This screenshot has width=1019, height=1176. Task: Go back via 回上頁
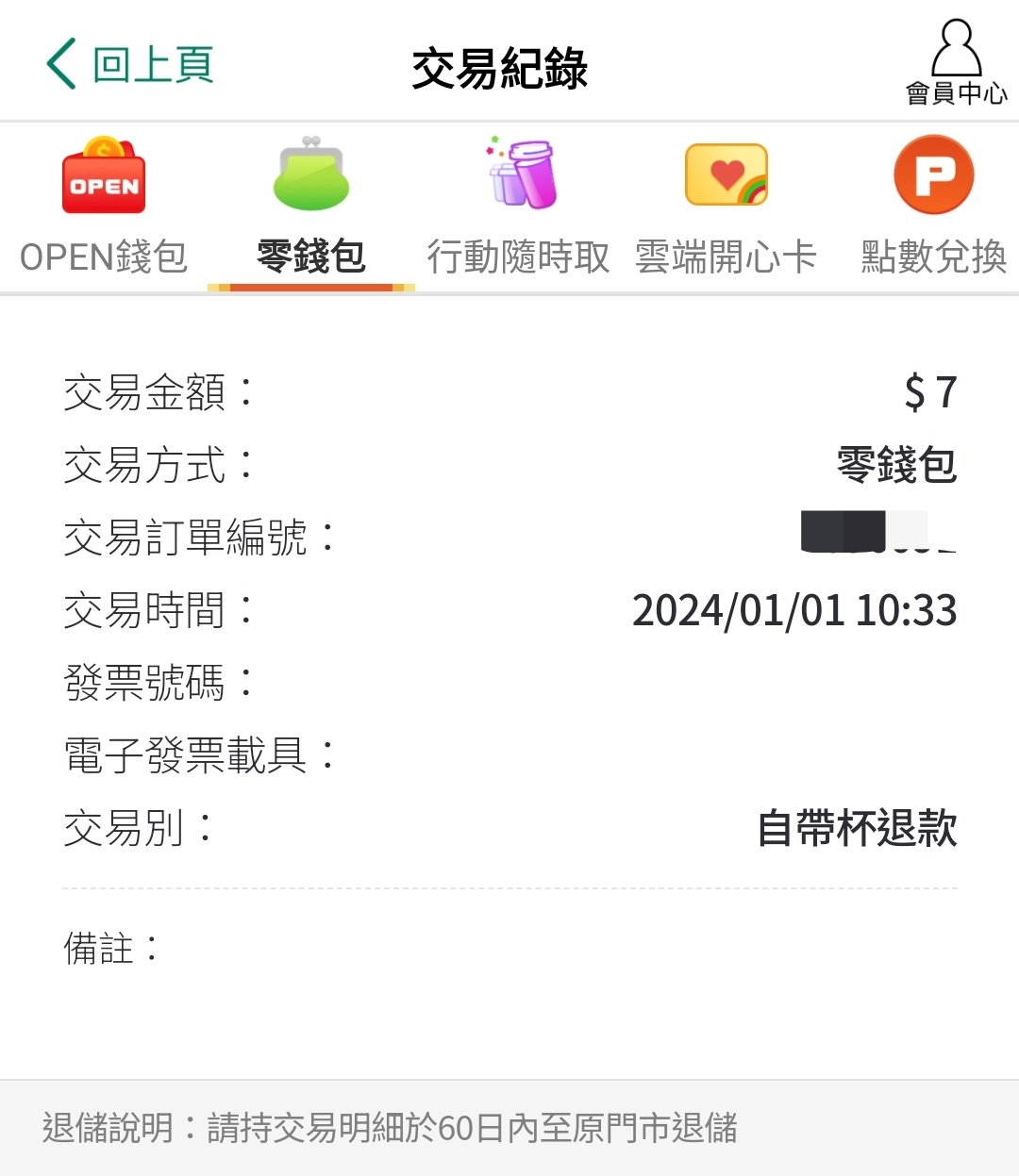point(130,66)
